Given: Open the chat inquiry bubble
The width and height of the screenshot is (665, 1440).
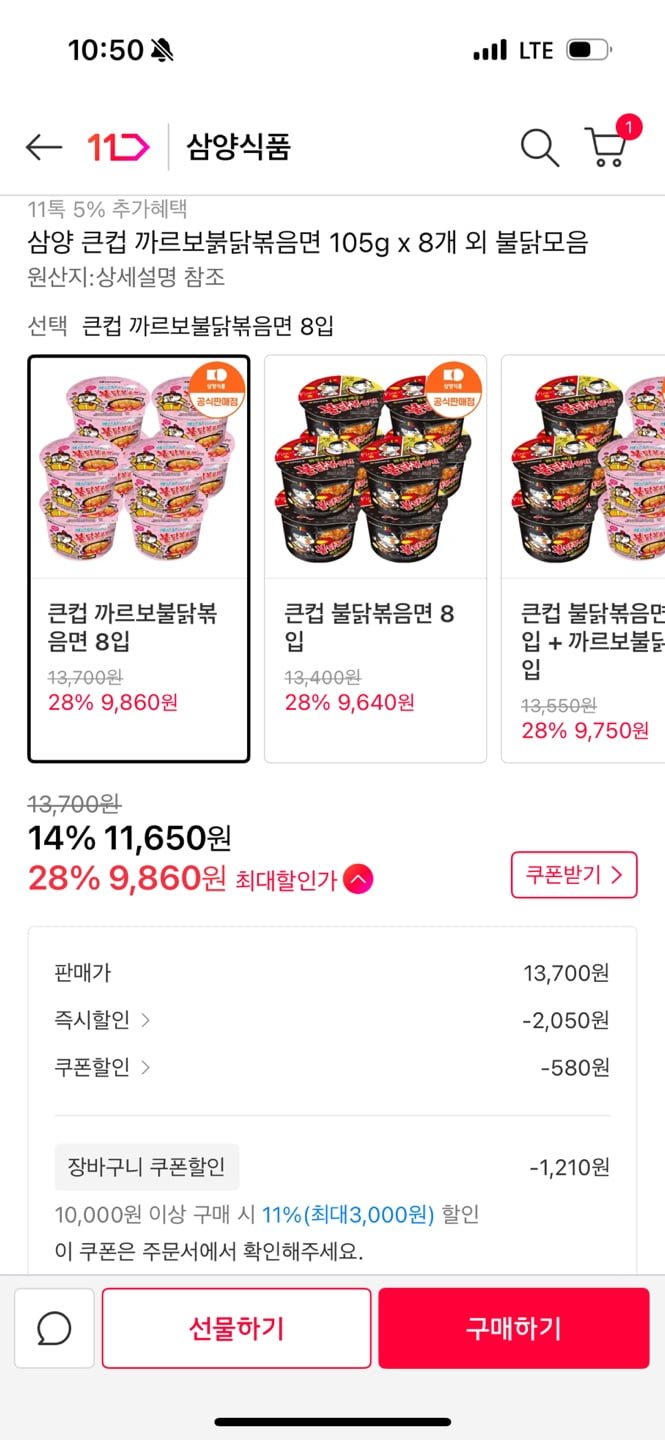Looking at the screenshot, I should click(x=54, y=1328).
